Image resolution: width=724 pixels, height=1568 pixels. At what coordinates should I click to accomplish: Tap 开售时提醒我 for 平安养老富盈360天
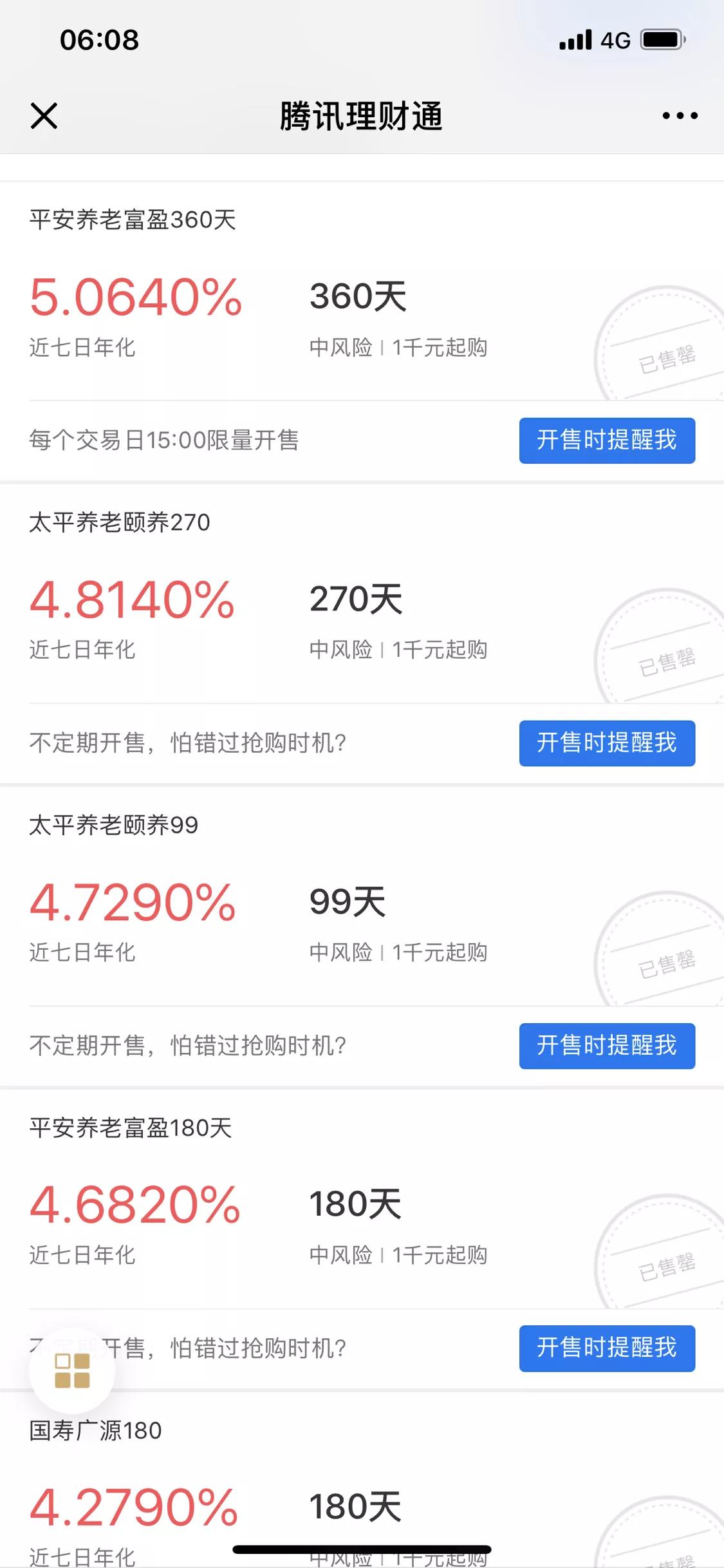(606, 440)
